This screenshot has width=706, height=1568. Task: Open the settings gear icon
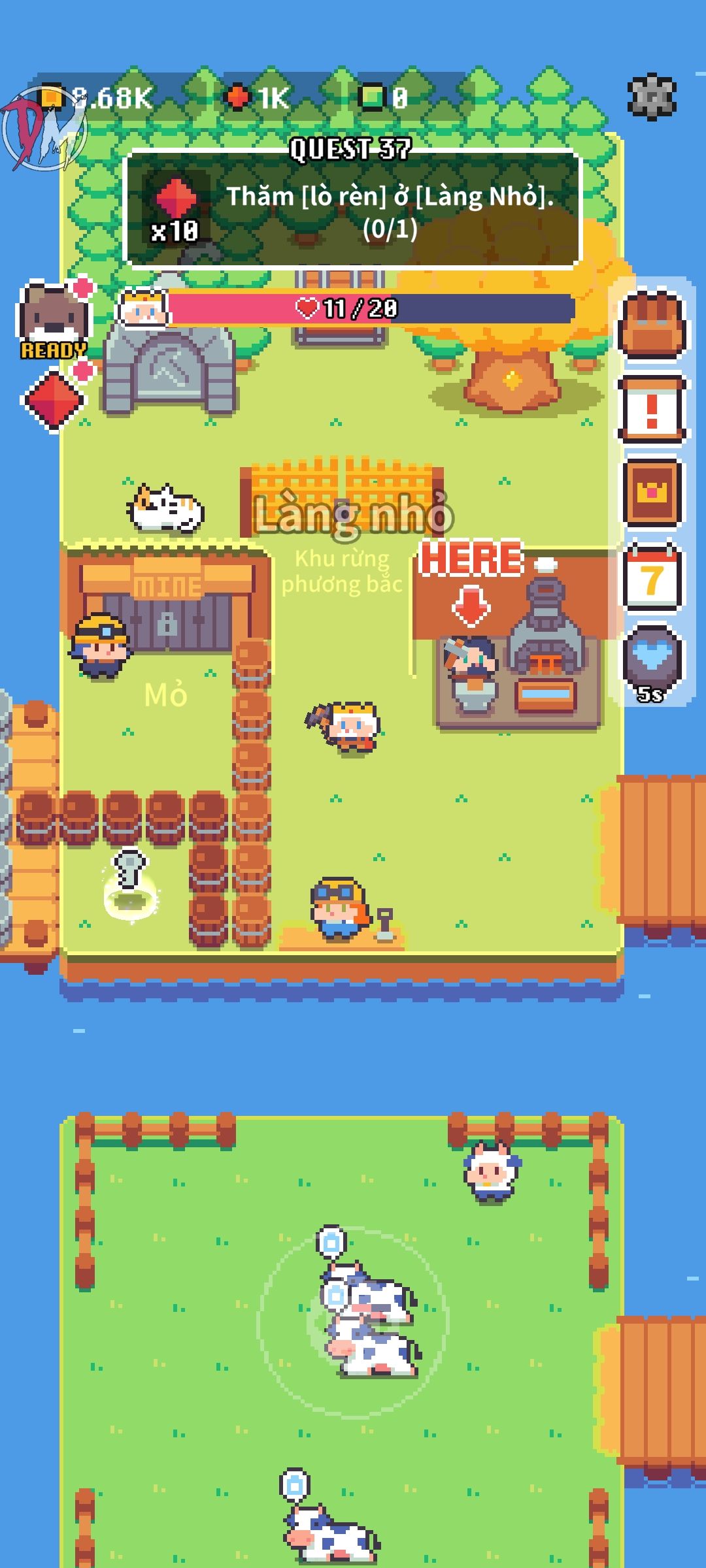pos(651,98)
